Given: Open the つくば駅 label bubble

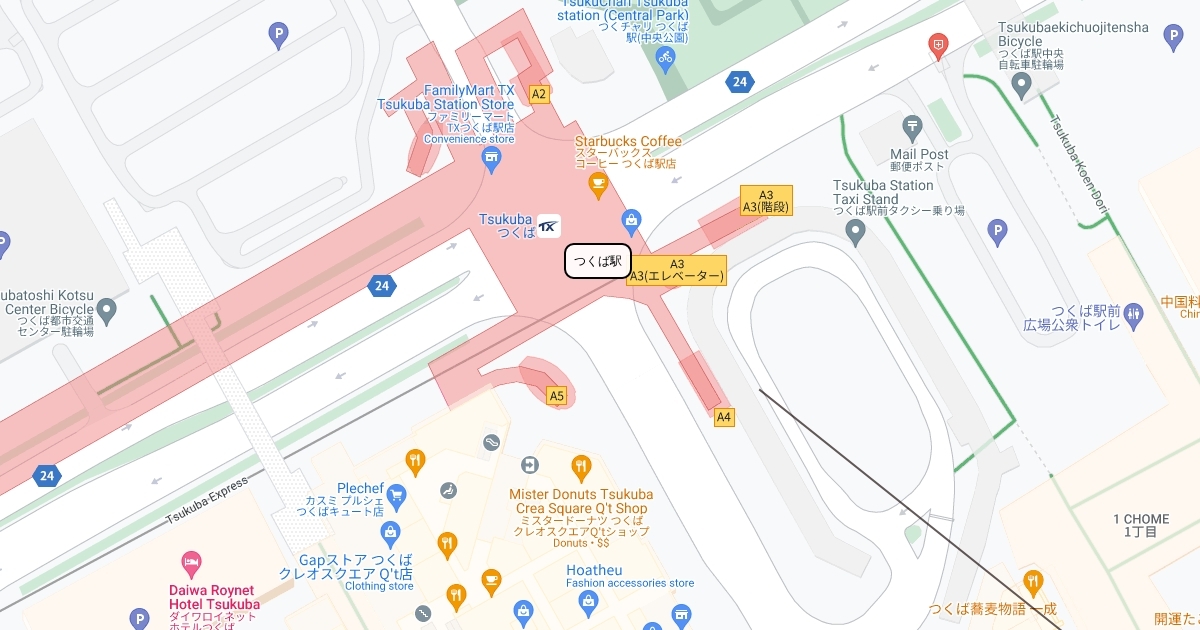Looking at the screenshot, I should pos(598,261).
